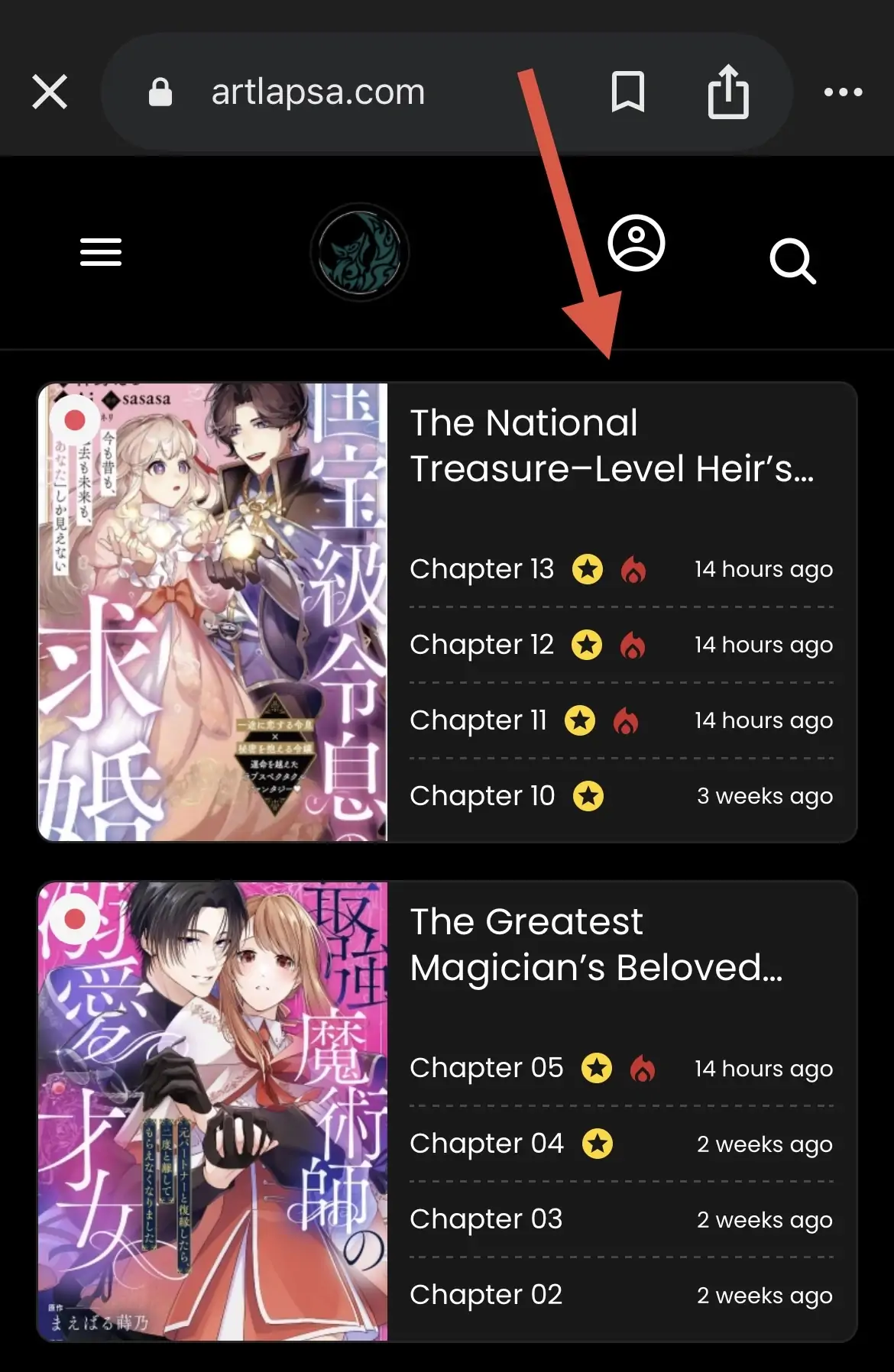Read Chapter 10 of National Treasure-Level Heir
The image size is (894, 1372).
click(481, 796)
